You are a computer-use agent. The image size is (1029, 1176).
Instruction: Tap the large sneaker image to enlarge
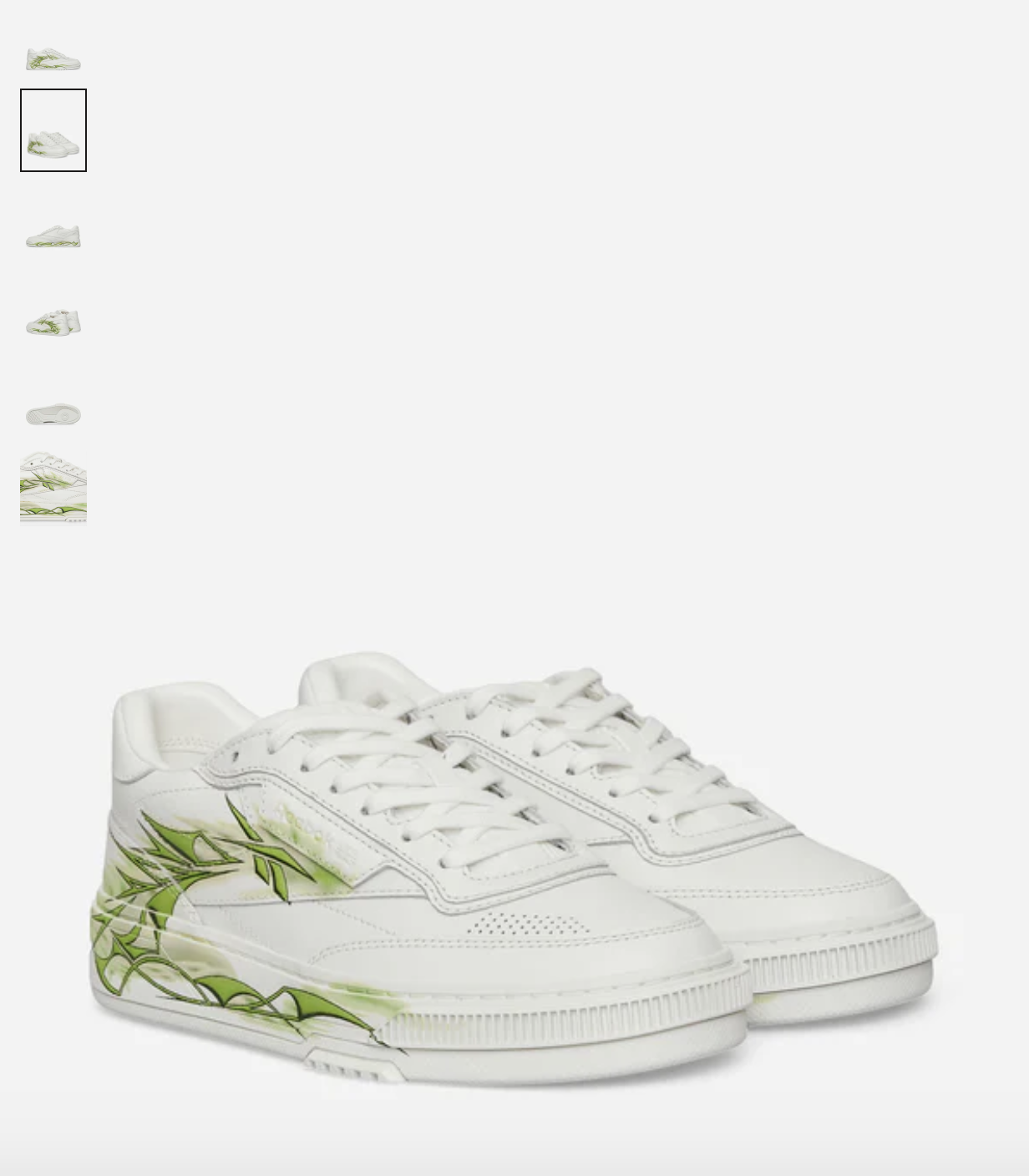point(514,869)
